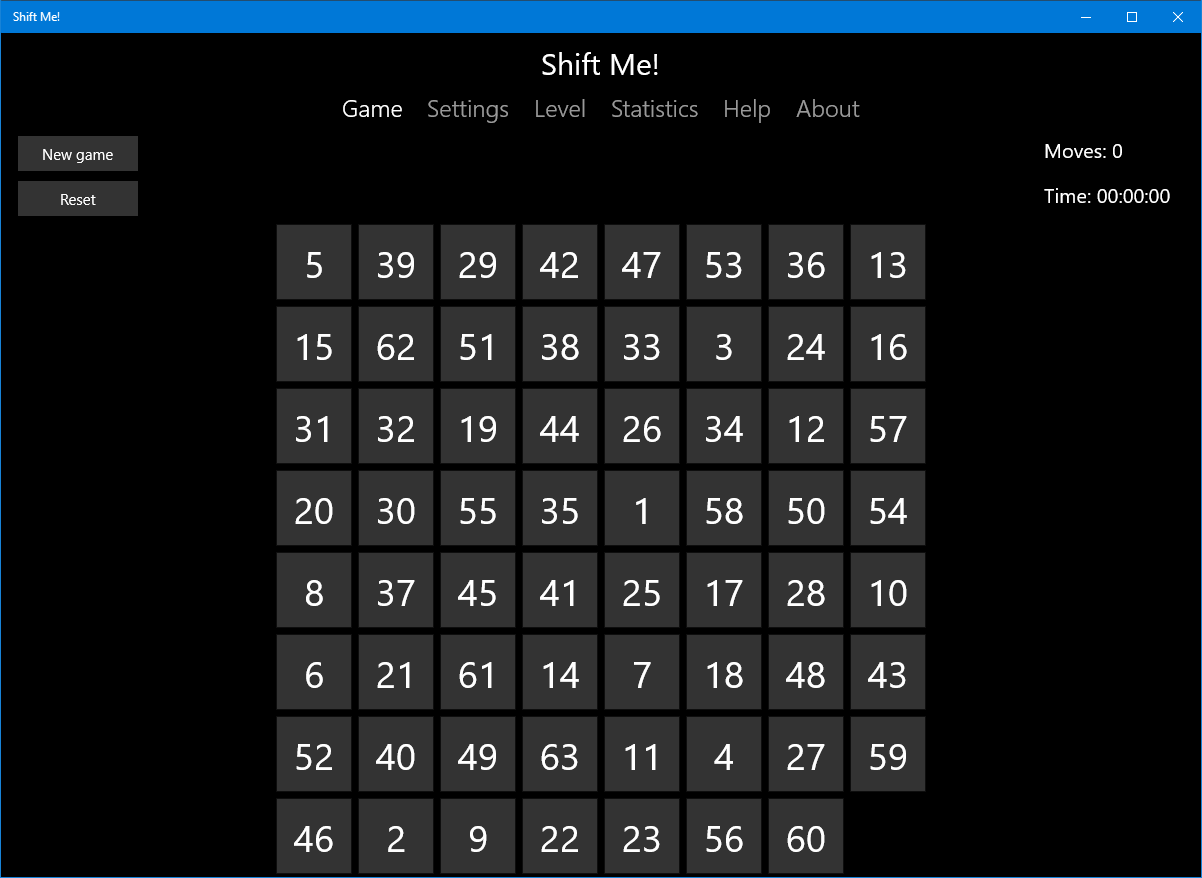Switch to the Settings tab
The width and height of the screenshot is (1202, 878).
[467, 109]
